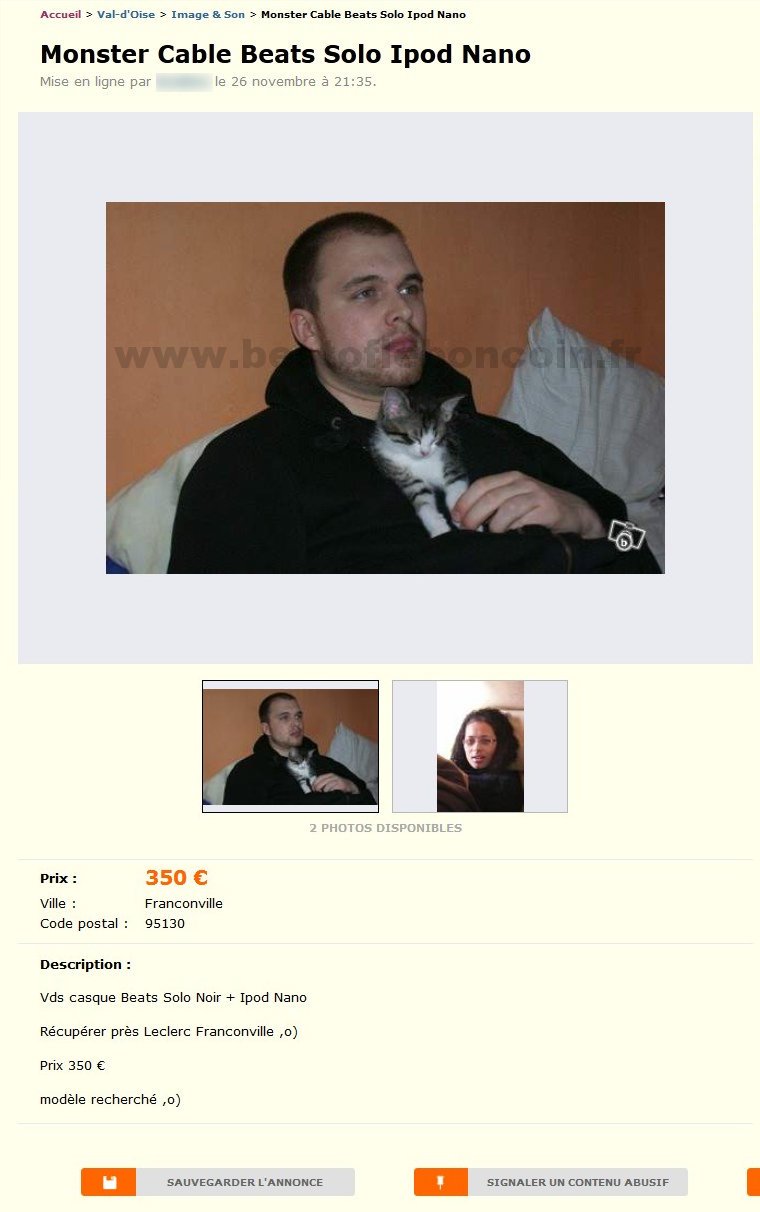Open the Accueil breadcrumb link
The height and width of the screenshot is (1212, 760).
point(60,15)
